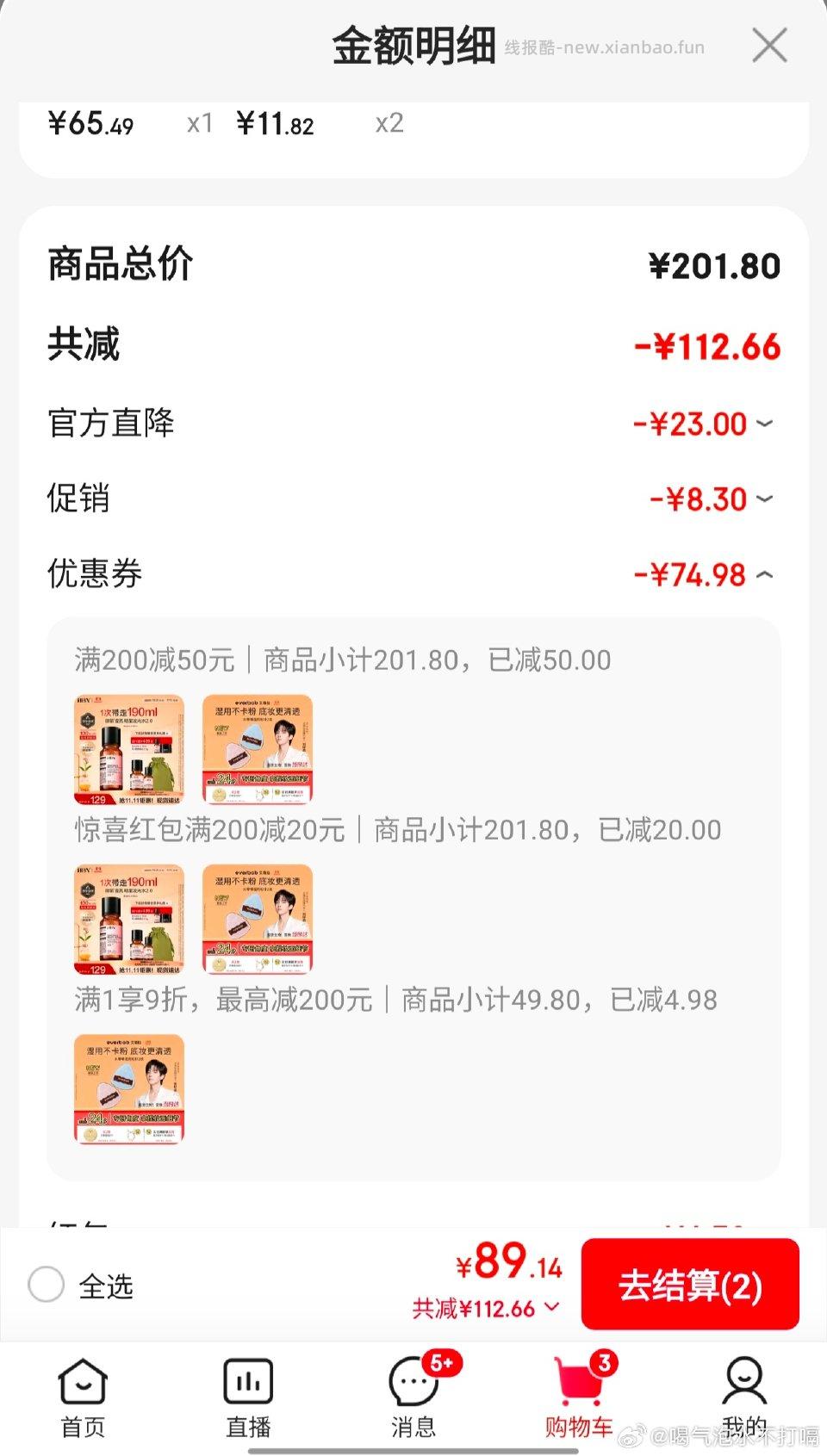Expand the 促销 promotion breakdown
Viewport: 827px width, 1456px height.
pos(762,499)
